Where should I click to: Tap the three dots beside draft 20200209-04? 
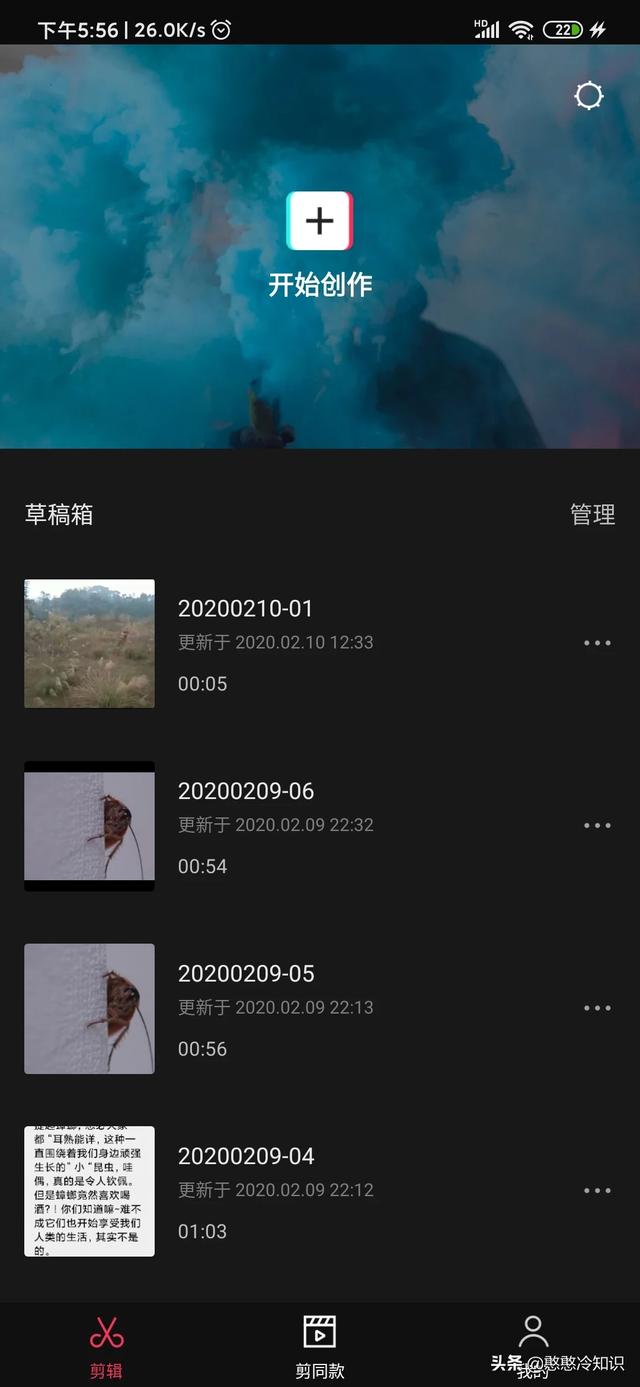[x=597, y=1191]
